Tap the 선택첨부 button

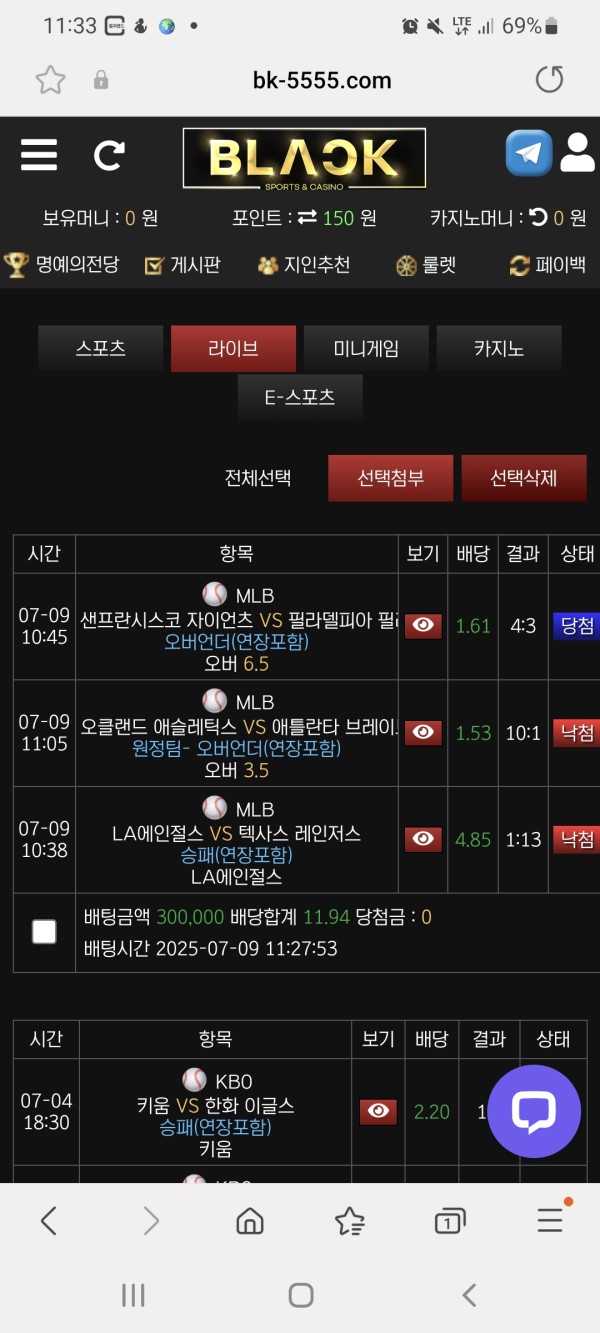tap(390, 478)
